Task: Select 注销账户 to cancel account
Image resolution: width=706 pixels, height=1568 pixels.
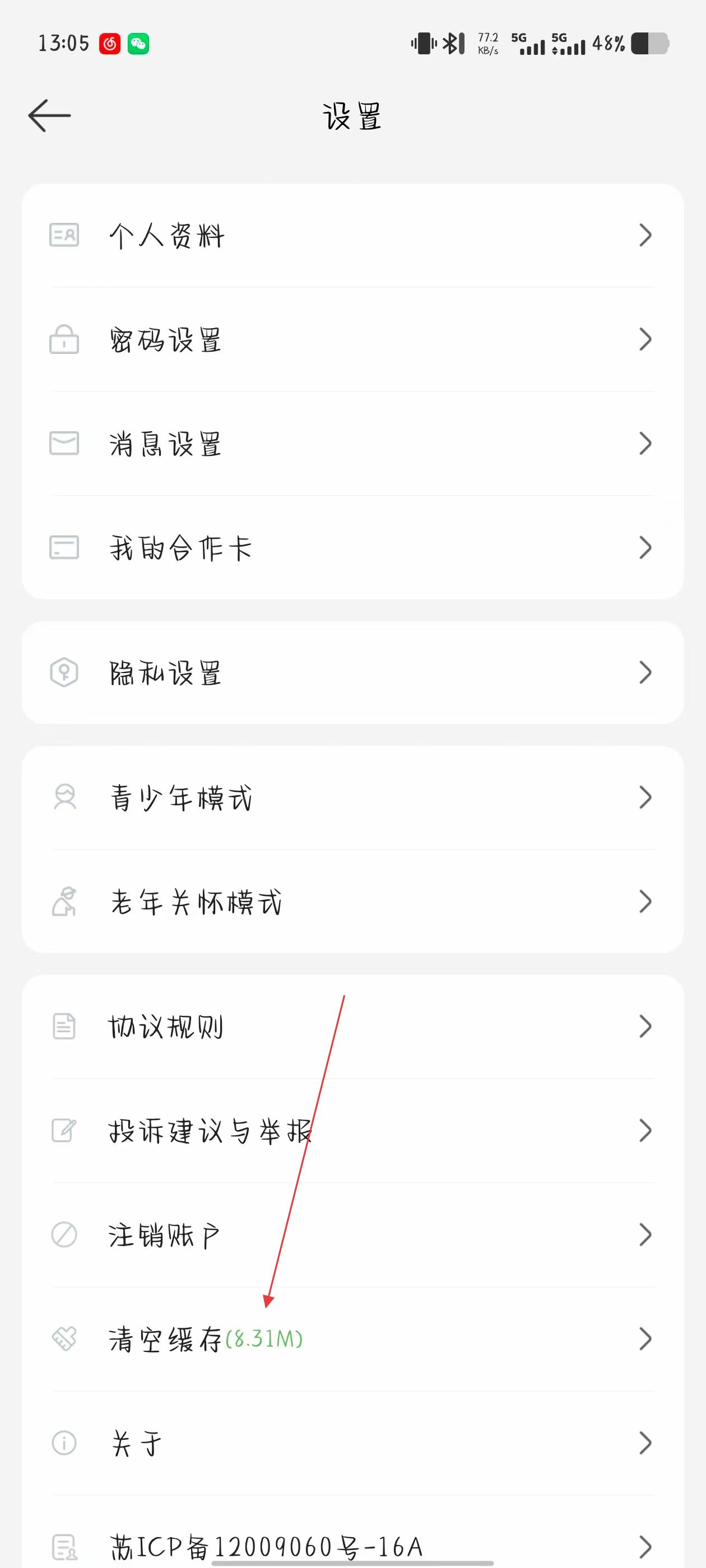Action: pos(352,1235)
